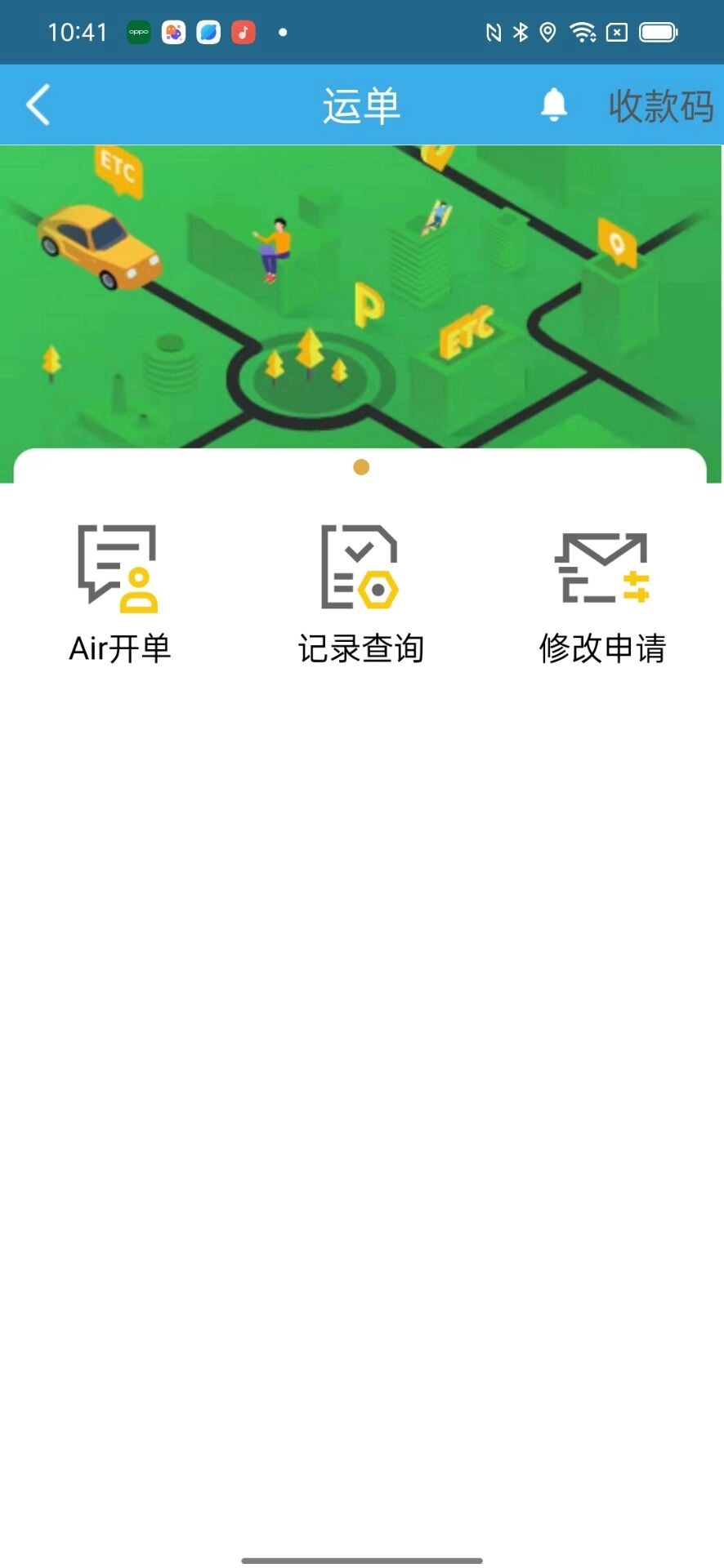The height and width of the screenshot is (1568, 724).
Task: Tap the battery indicator
Action: (x=658, y=32)
